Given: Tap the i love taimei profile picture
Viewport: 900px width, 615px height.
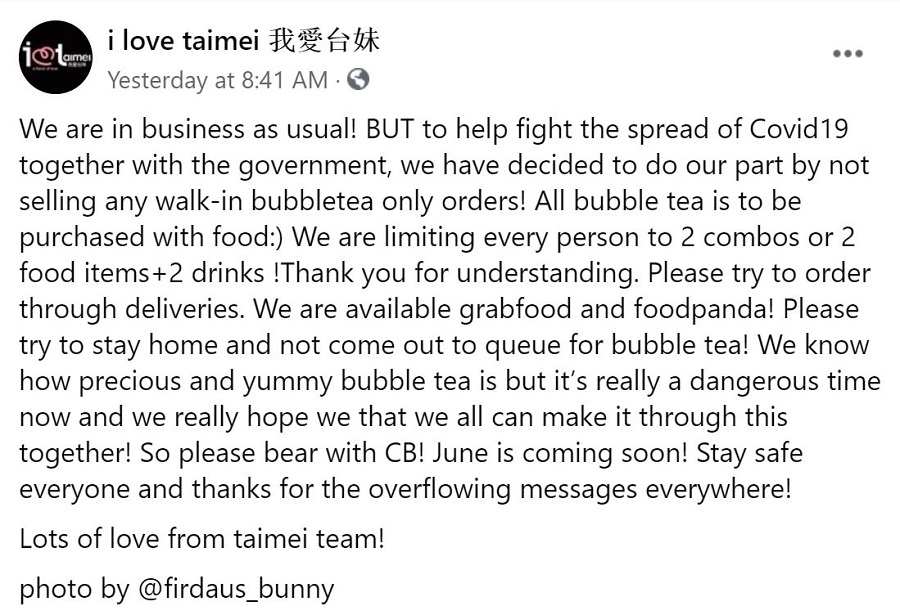Looking at the screenshot, I should (56, 58).
